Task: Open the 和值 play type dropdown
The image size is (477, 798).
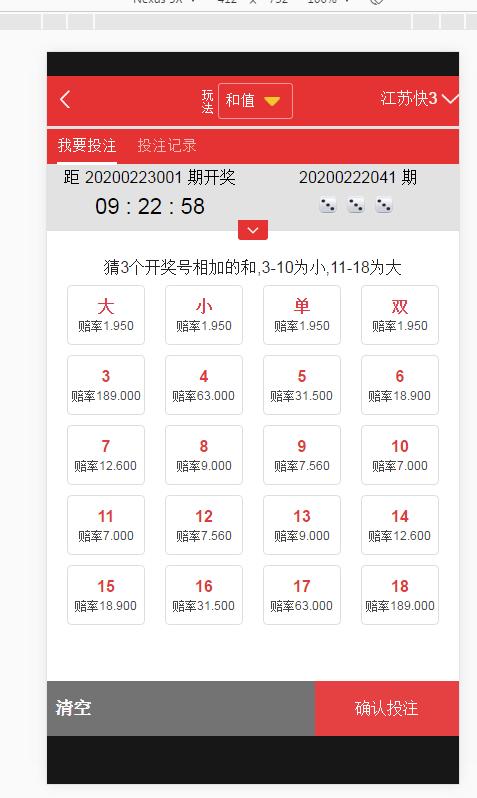Action: click(255, 101)
